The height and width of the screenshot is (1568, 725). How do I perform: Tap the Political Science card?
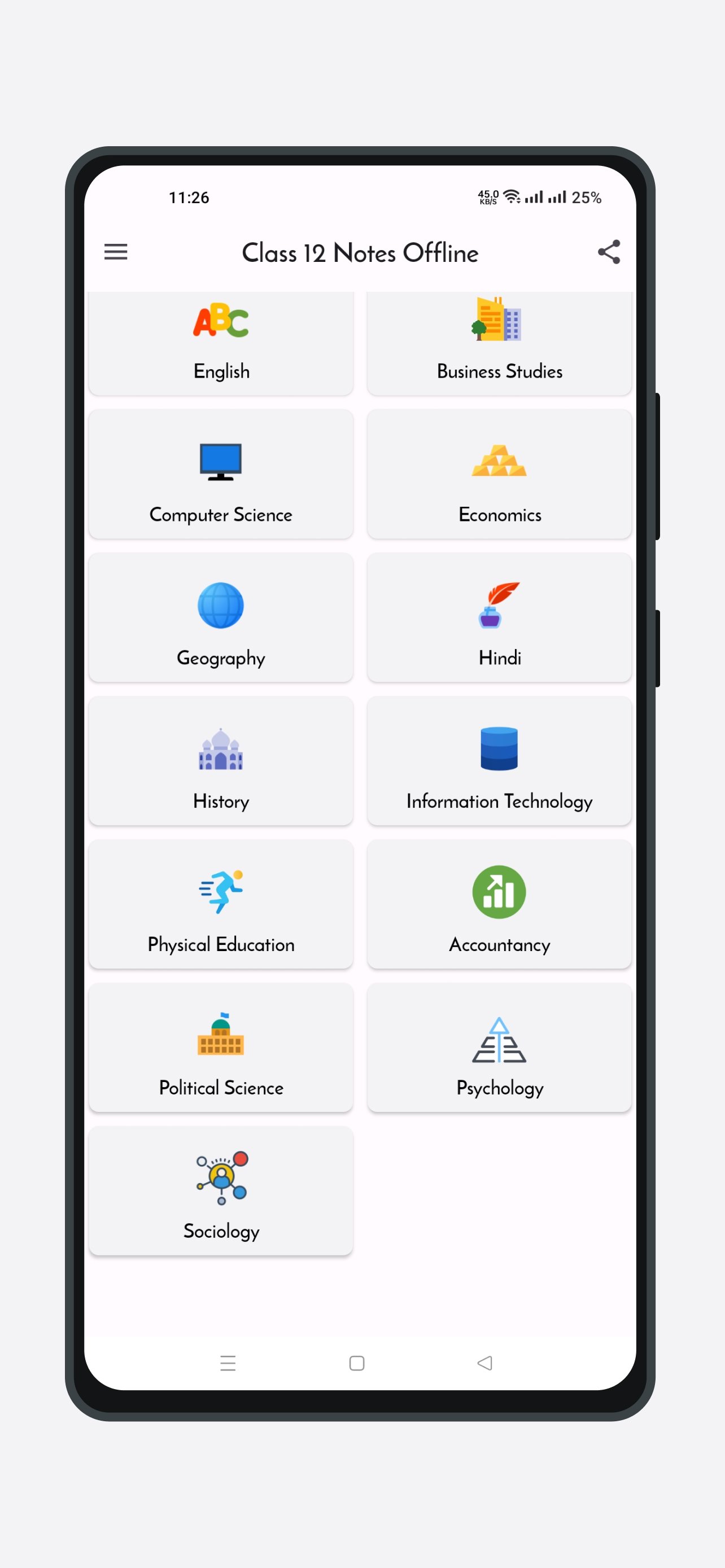click(221, 1048)
